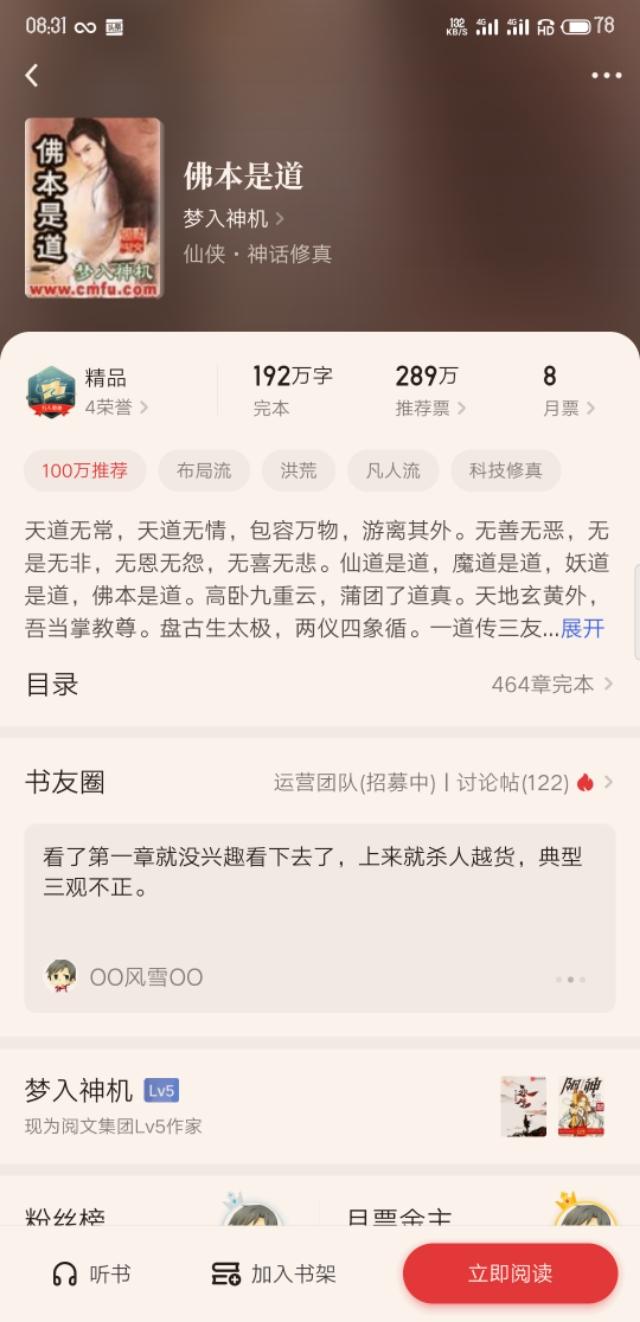Open the 目录 chapter list
The image size is (640, 1322).
click(x=320, y=685)
